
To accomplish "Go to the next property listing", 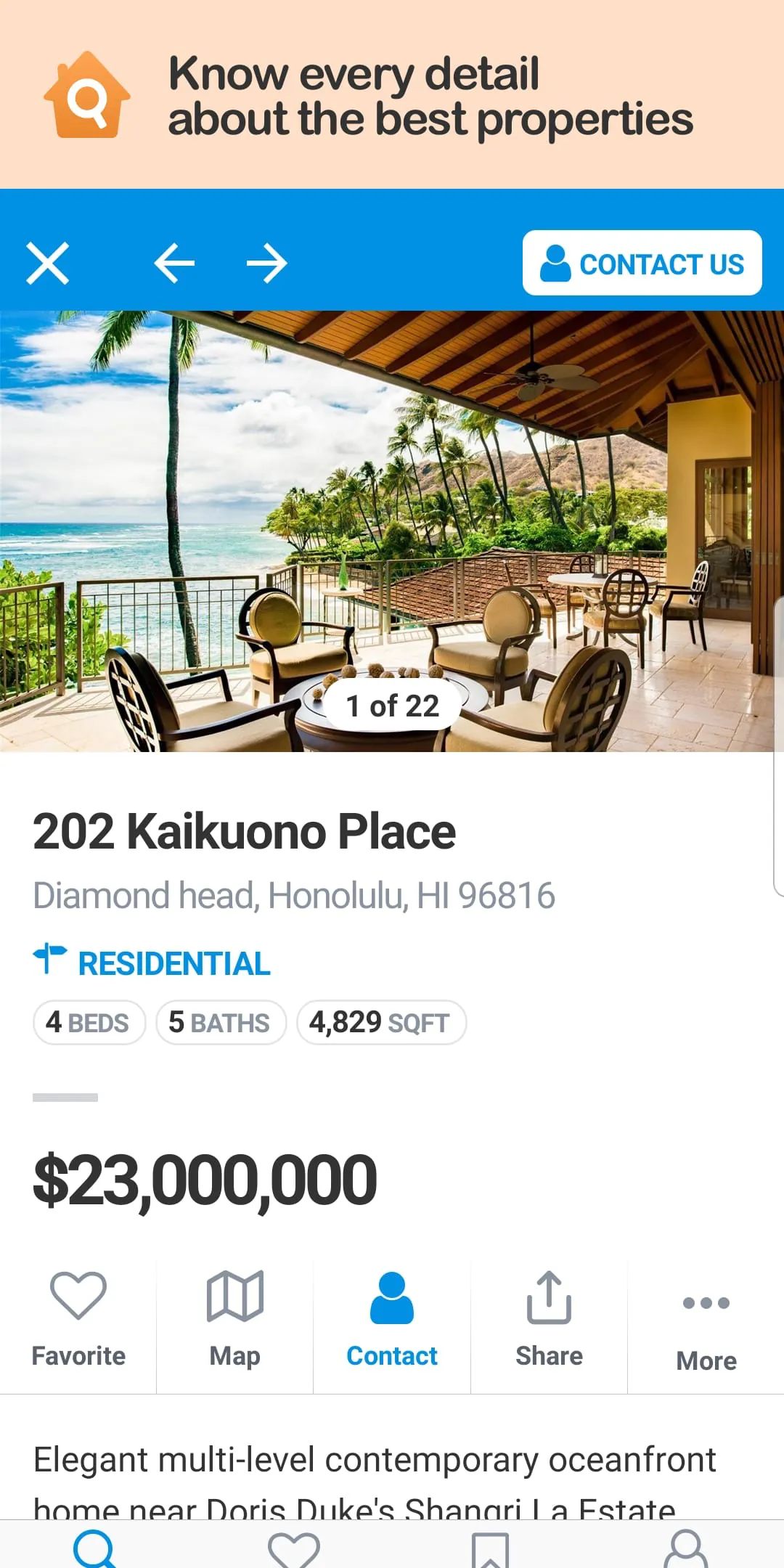I will tap(266, 263).
